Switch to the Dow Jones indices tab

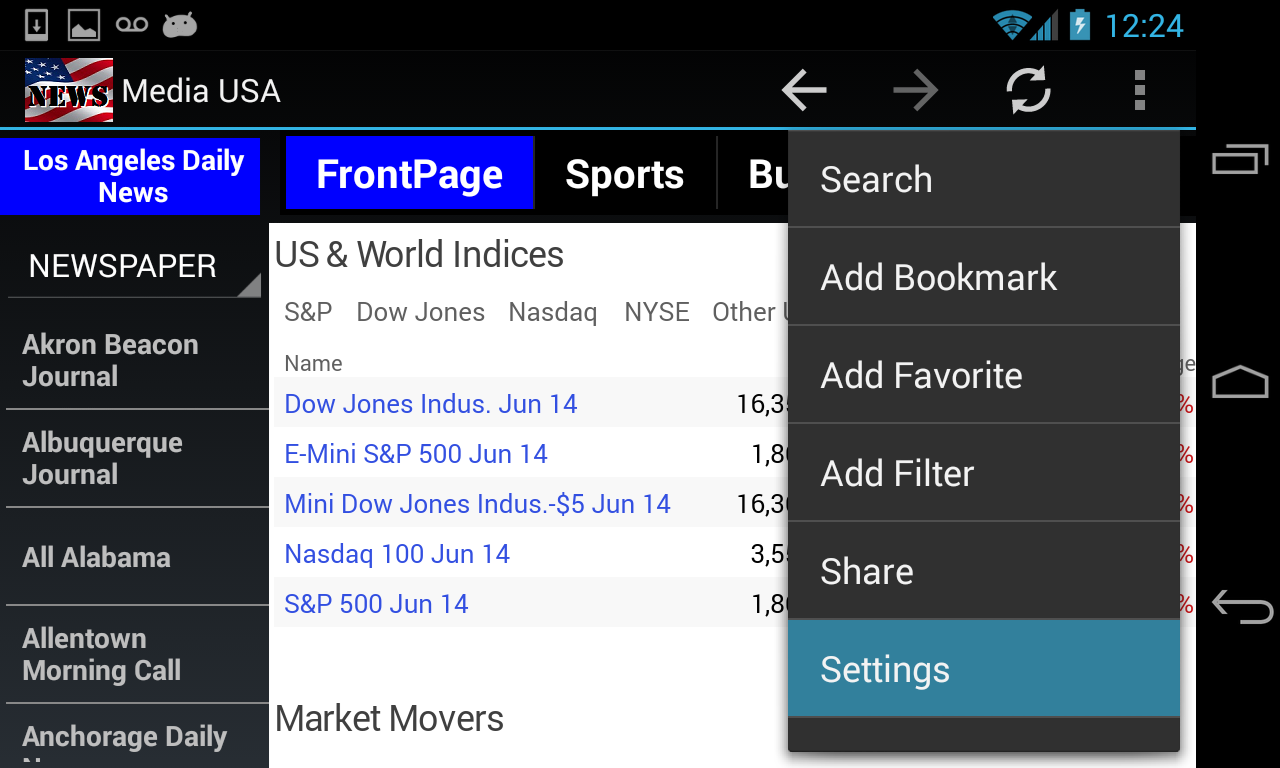click(420, 313)
